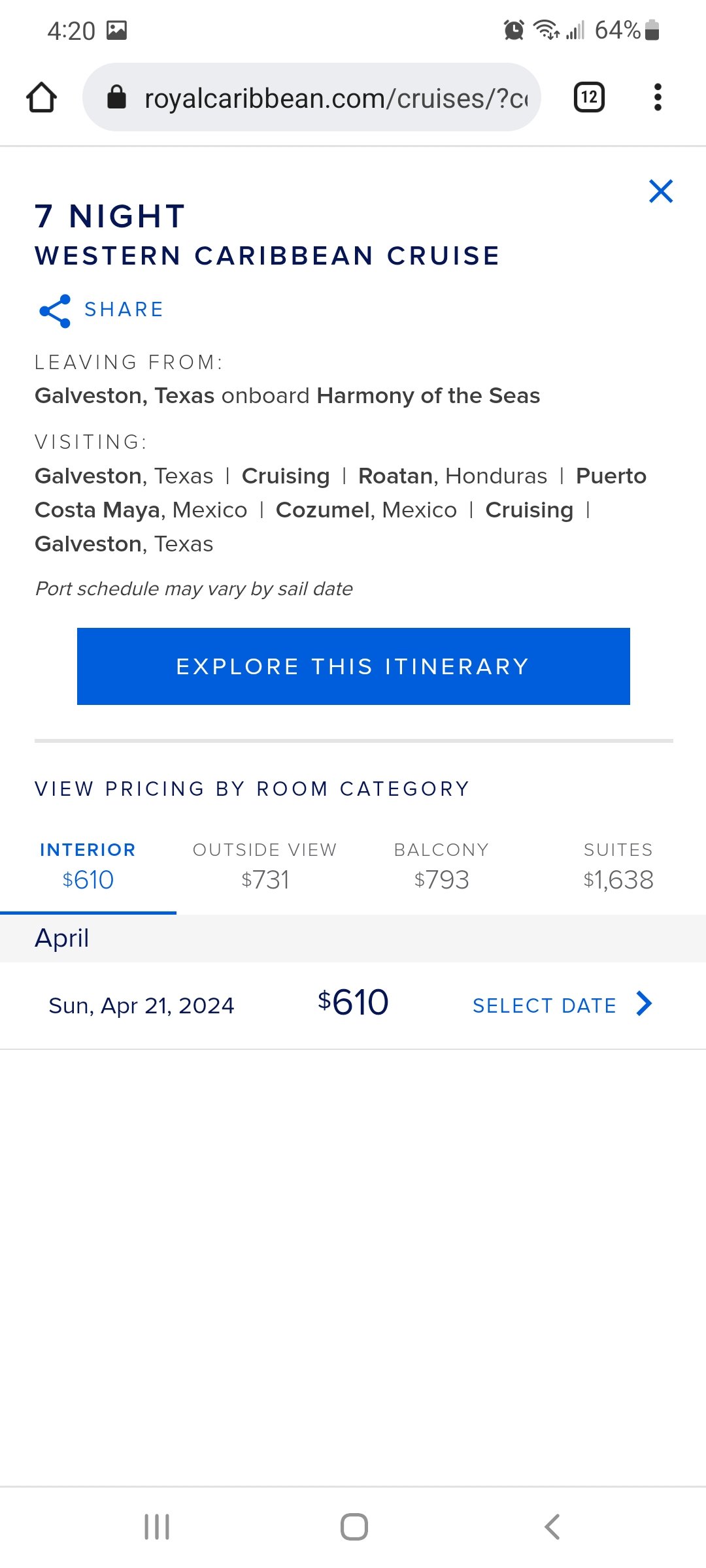Open the browser tab switcher
This screenshot has width=706, height=1568.
click(589, 97)
